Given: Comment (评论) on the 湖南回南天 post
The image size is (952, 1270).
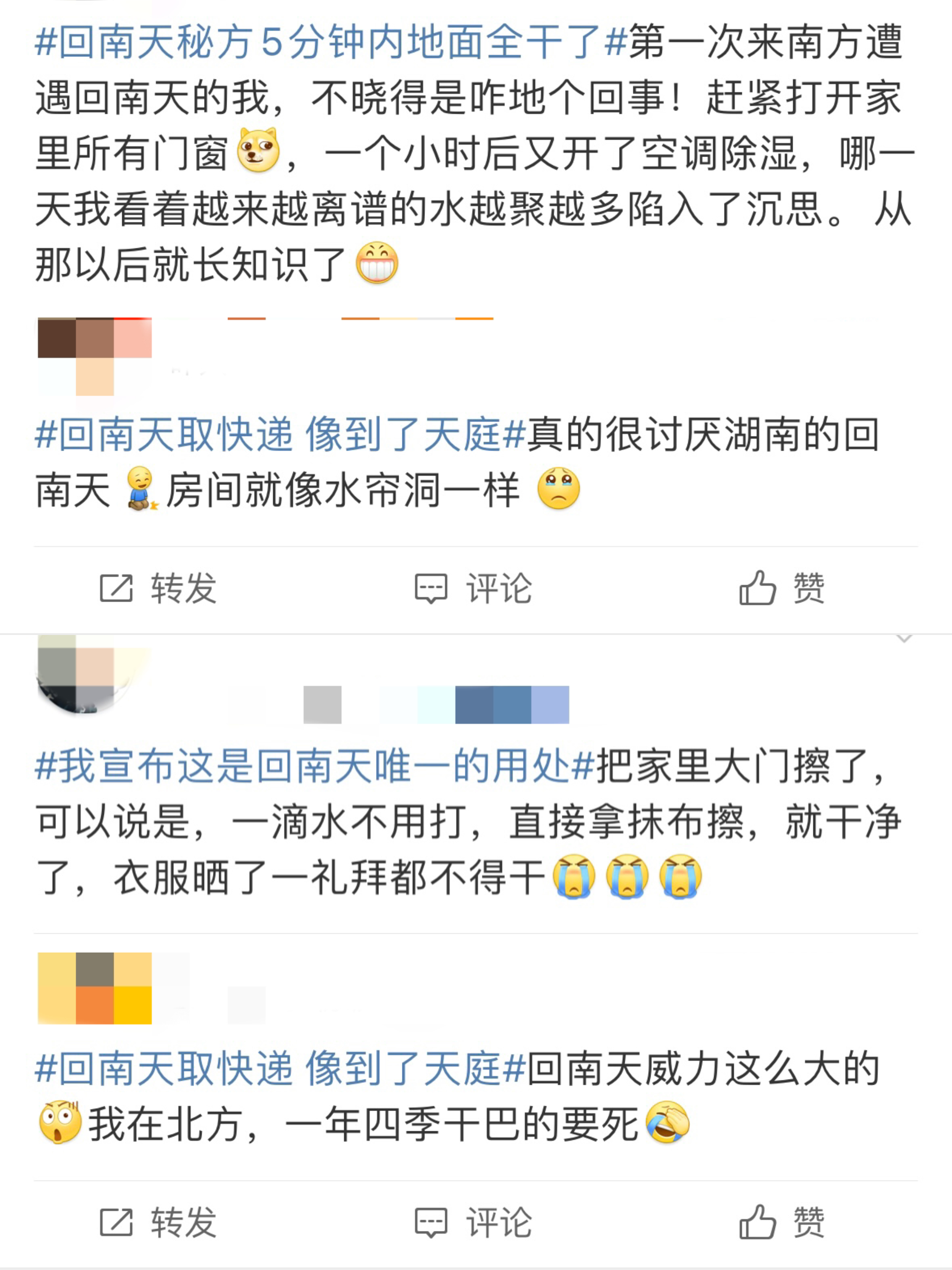Looking at the screenshot, I should [x=473, y=588].
